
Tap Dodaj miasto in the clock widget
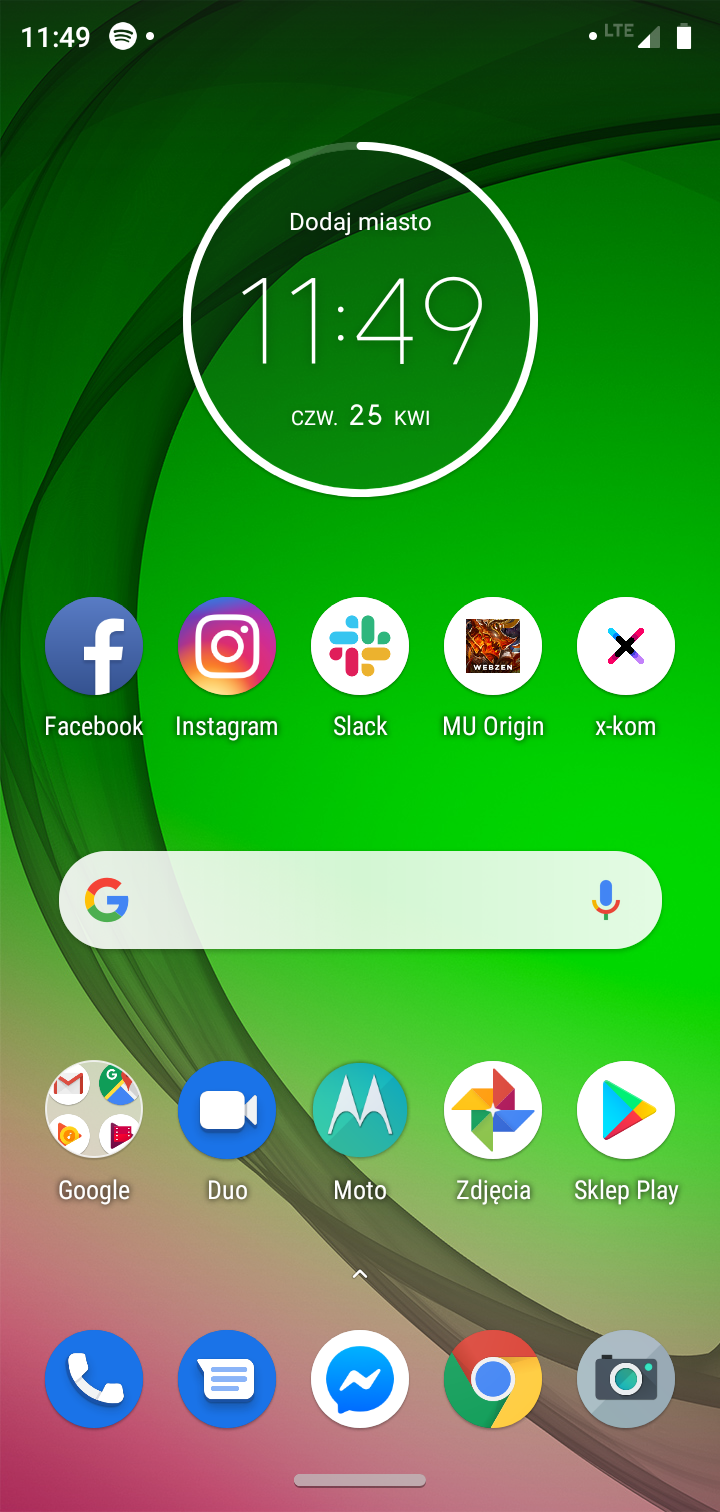(360, 222)
